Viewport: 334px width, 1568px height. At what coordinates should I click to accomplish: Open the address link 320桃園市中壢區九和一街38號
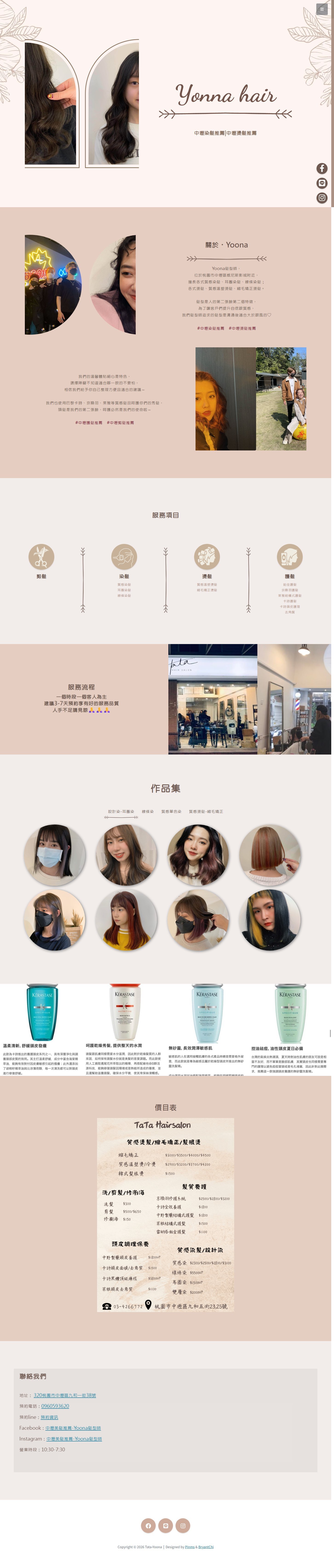64,1395
